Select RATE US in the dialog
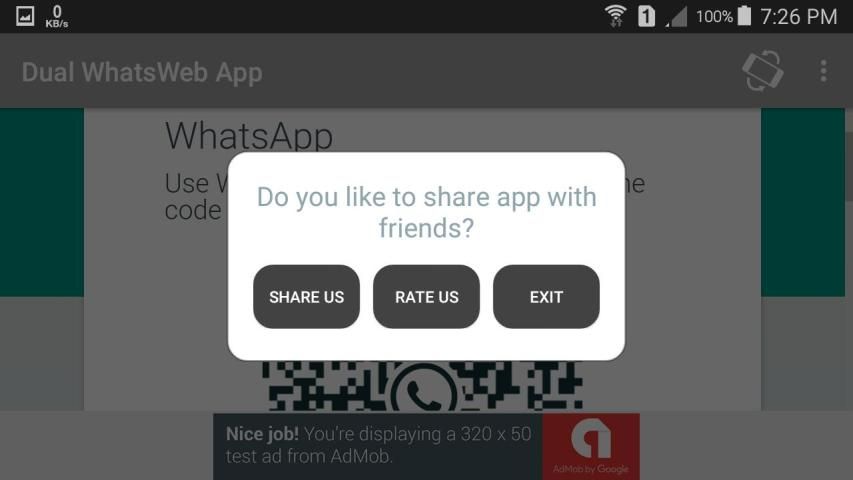Viewport: 853px width, 480px height. point(426,297)
